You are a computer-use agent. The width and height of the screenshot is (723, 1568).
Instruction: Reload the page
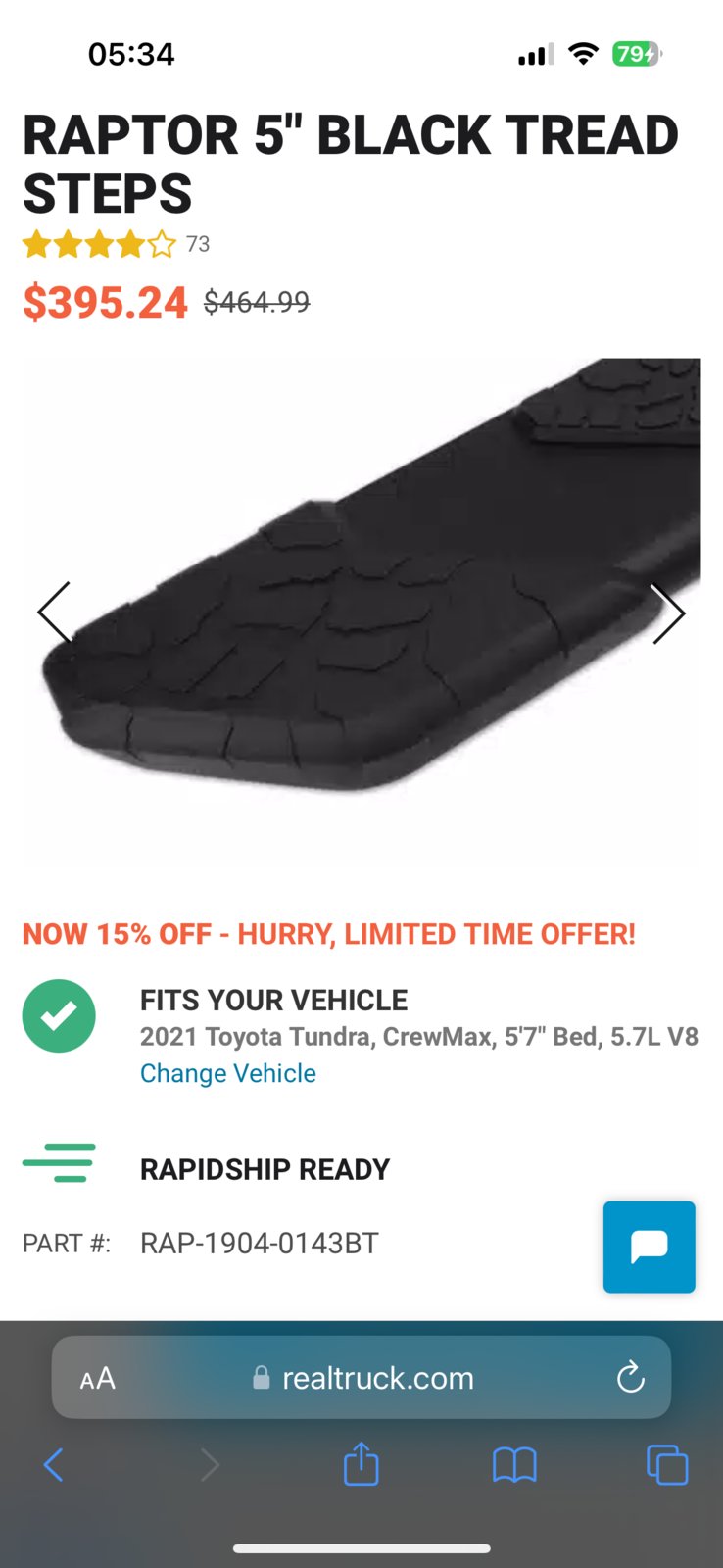point(630,1378)
